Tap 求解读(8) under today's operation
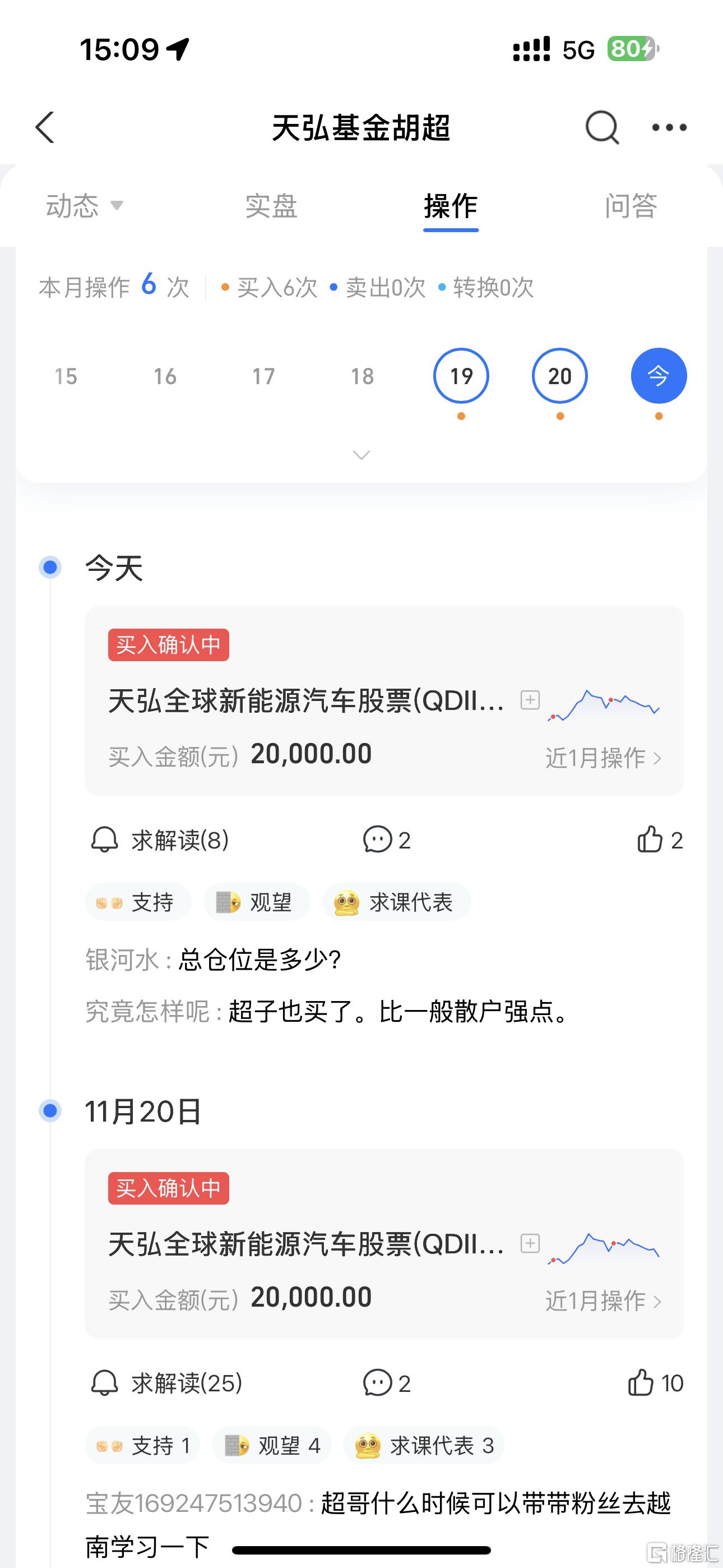Viewport: 723px width, 1568px height. pos(160,841)
